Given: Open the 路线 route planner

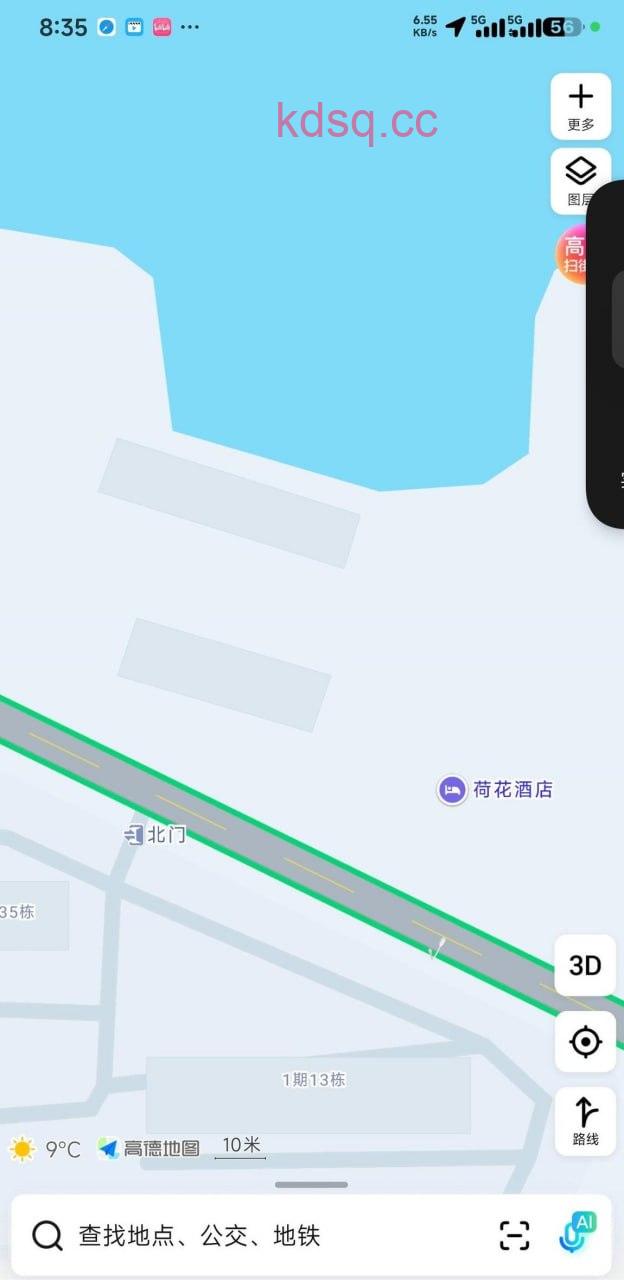Looking at the screenshot, I should click(x=585, y=1121).
